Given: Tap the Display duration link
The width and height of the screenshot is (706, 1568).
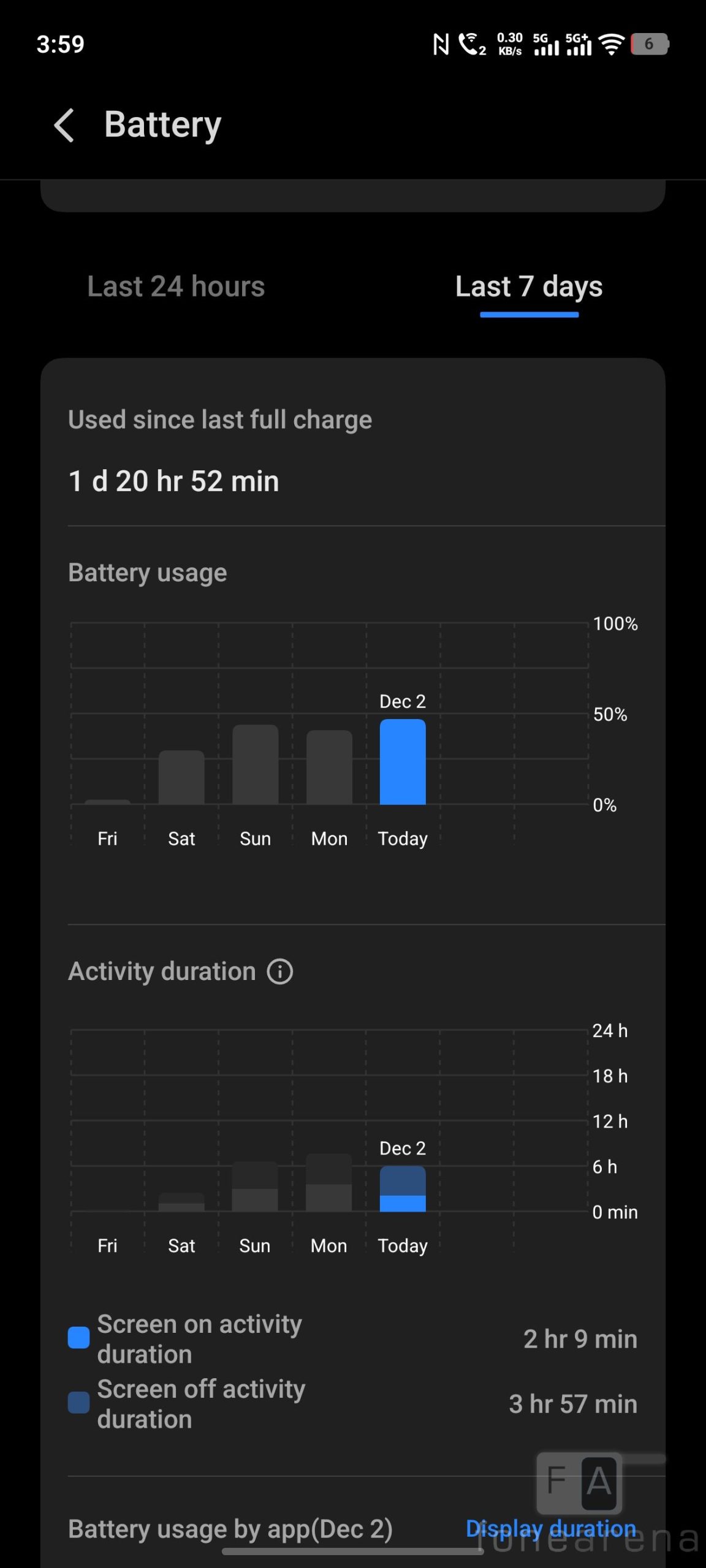Looking at the screenshot, I should point(550,1529).
